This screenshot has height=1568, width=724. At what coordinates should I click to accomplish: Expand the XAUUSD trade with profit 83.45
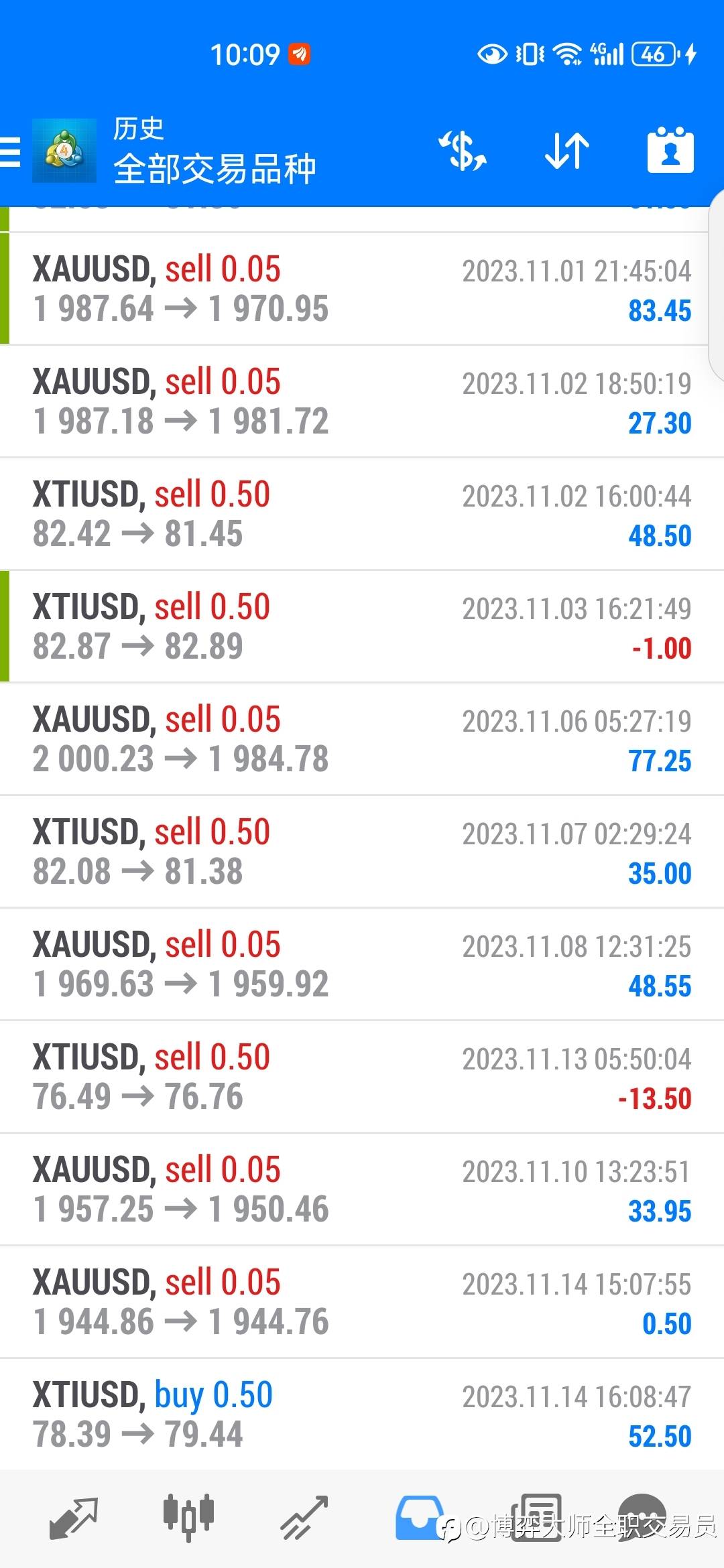click(x=362, y=289)
